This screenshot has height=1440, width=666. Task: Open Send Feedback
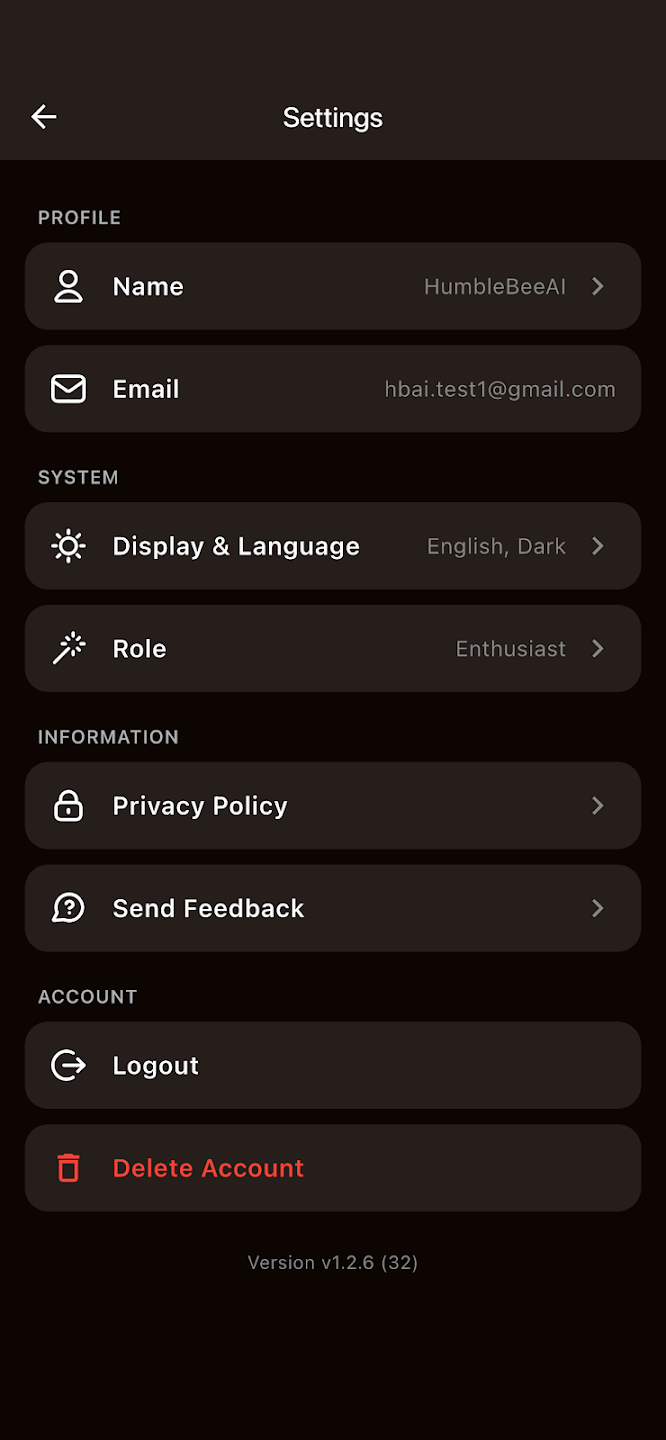pos(332,908)
